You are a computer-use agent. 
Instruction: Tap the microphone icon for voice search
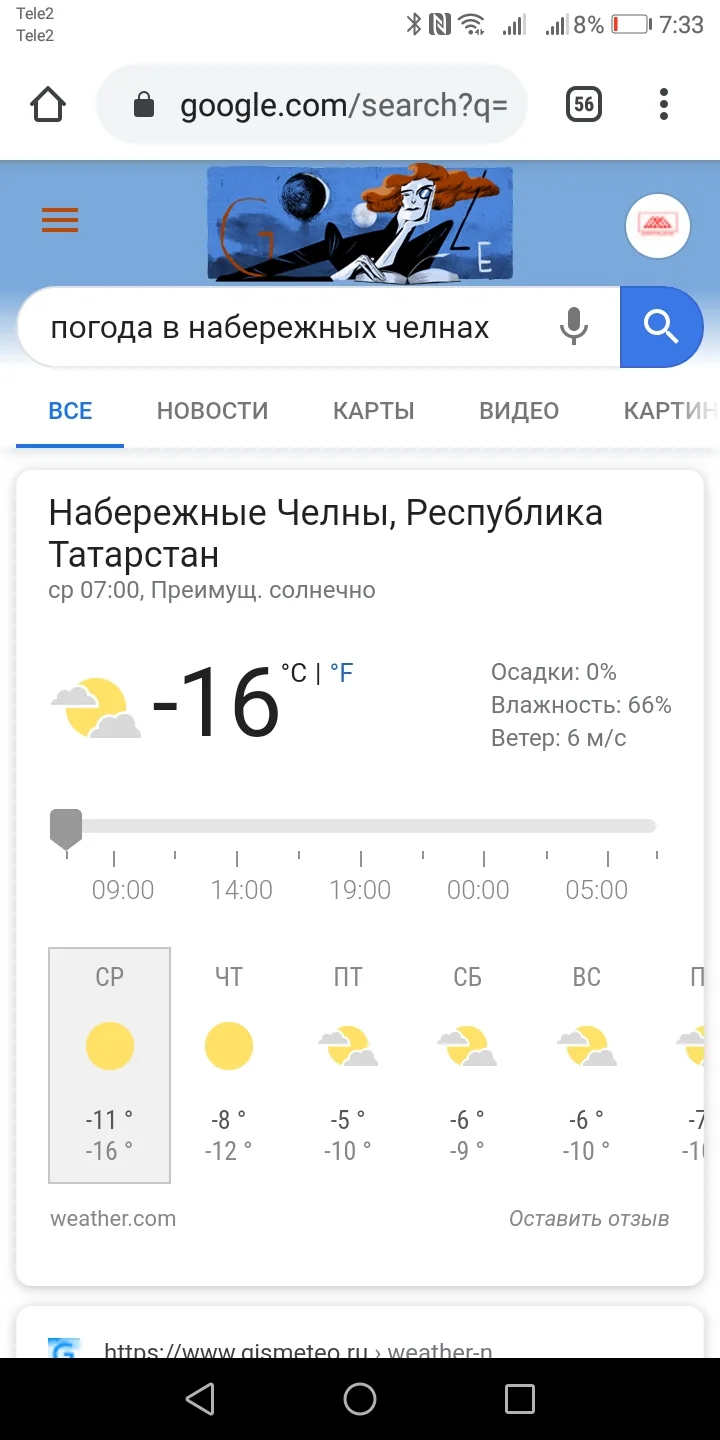point(573,326)
